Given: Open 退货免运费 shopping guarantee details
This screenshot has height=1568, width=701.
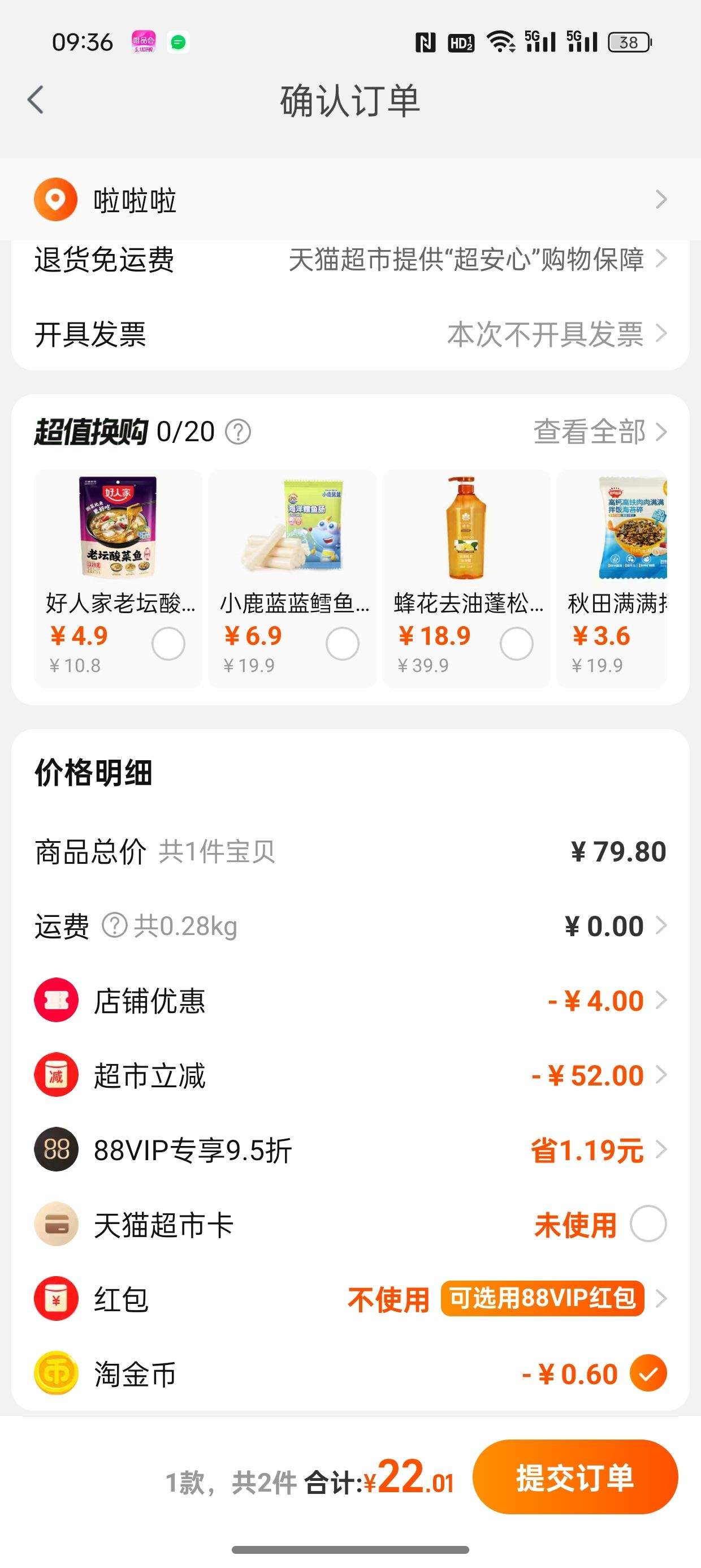Looking at the screenshot, I should click(x=350, y=260).
